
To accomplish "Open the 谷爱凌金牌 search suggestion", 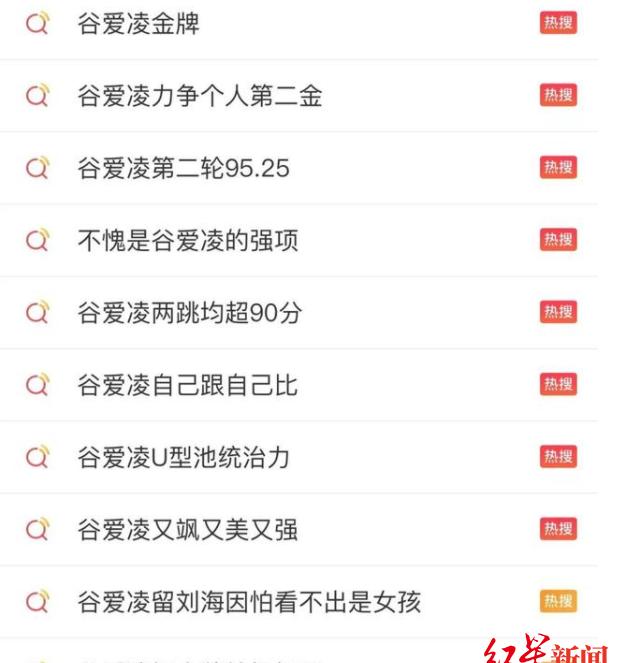I will point(139,24).
